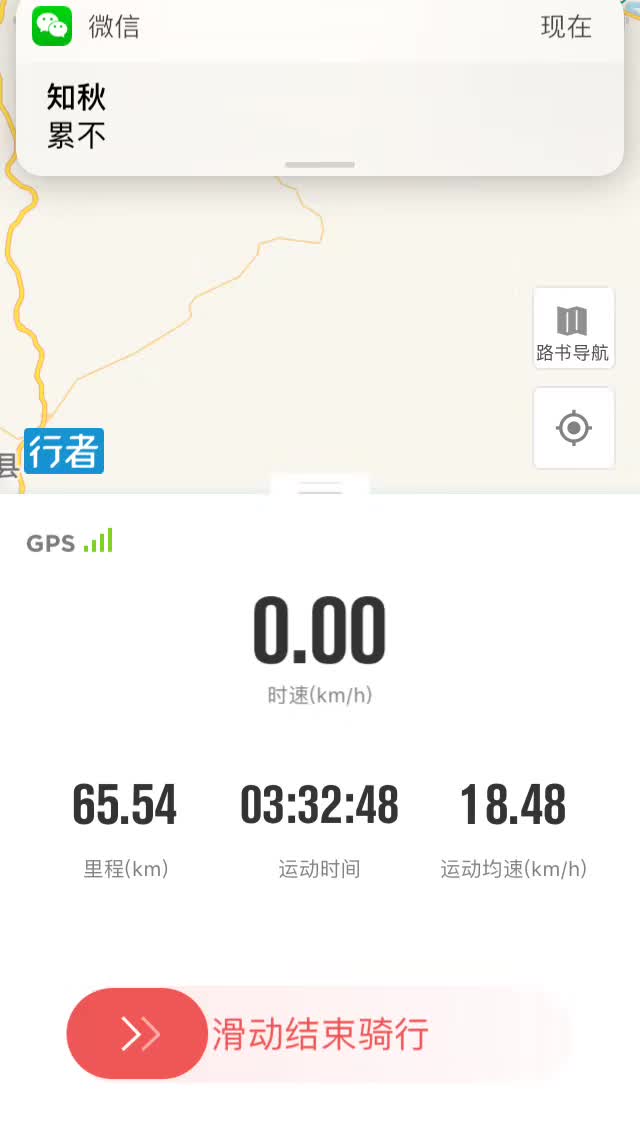The height and width of the screenshot is (1136, 640).
Task: Tap the red 滑动结束骑行 end ride button
Action: click(137, 1033)
